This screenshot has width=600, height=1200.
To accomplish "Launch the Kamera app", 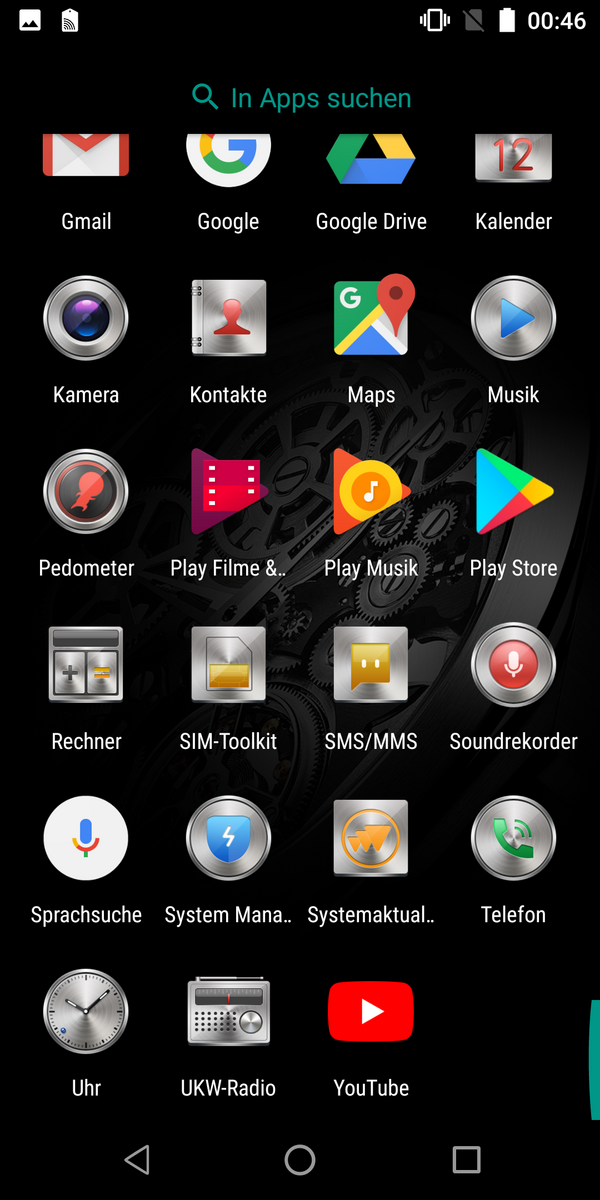I will click(x=86, y=319).
